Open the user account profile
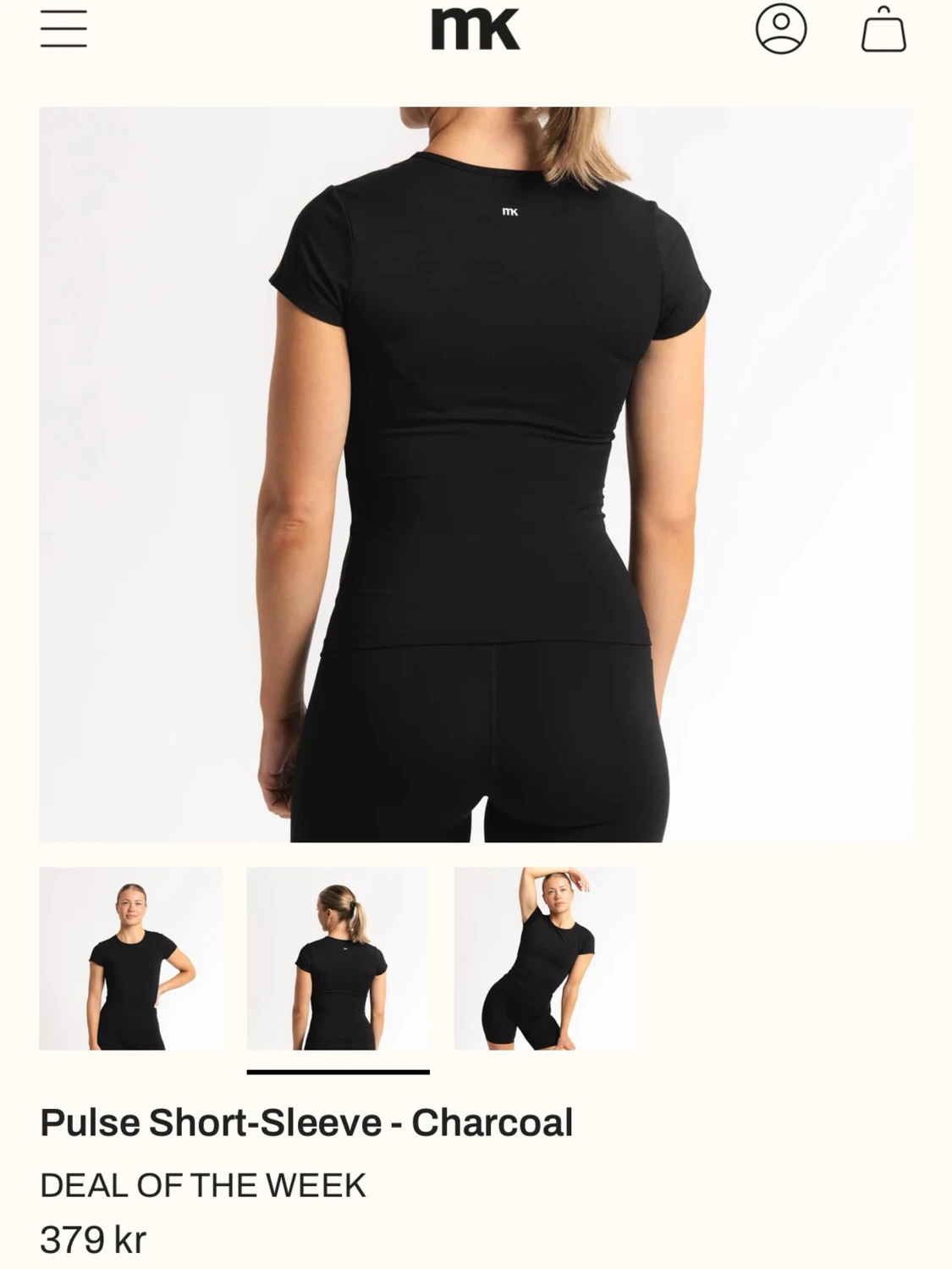952x1269 pixels. pos(780,30)
